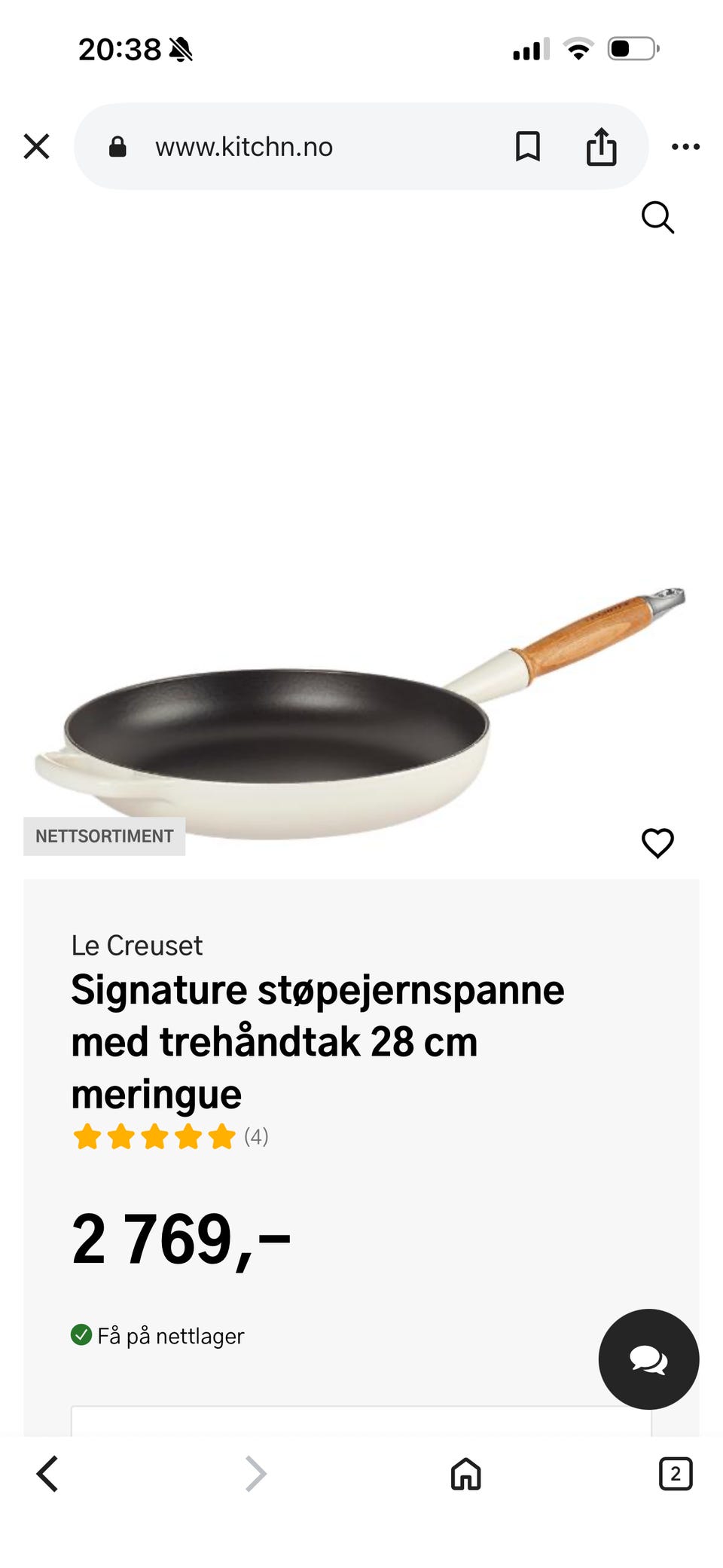Tap the home icon in the bottom bar
Viewport: 723px width, 1568px height.
[x=465, y=1475]
